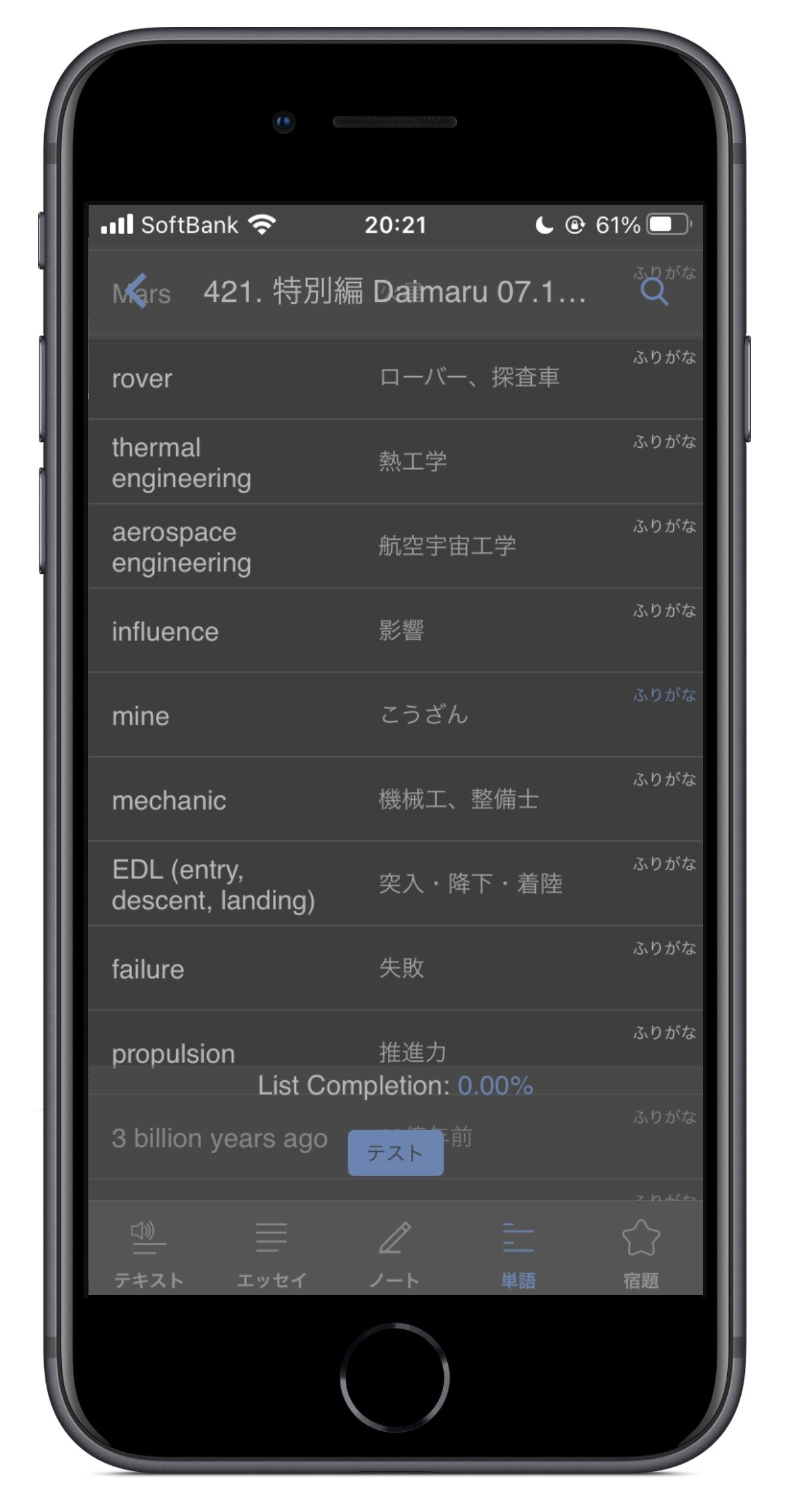The width and height of the screenshot is (789, 1512).
Task: Select the 単語 tab
Action: click(x=518, y=1254)
